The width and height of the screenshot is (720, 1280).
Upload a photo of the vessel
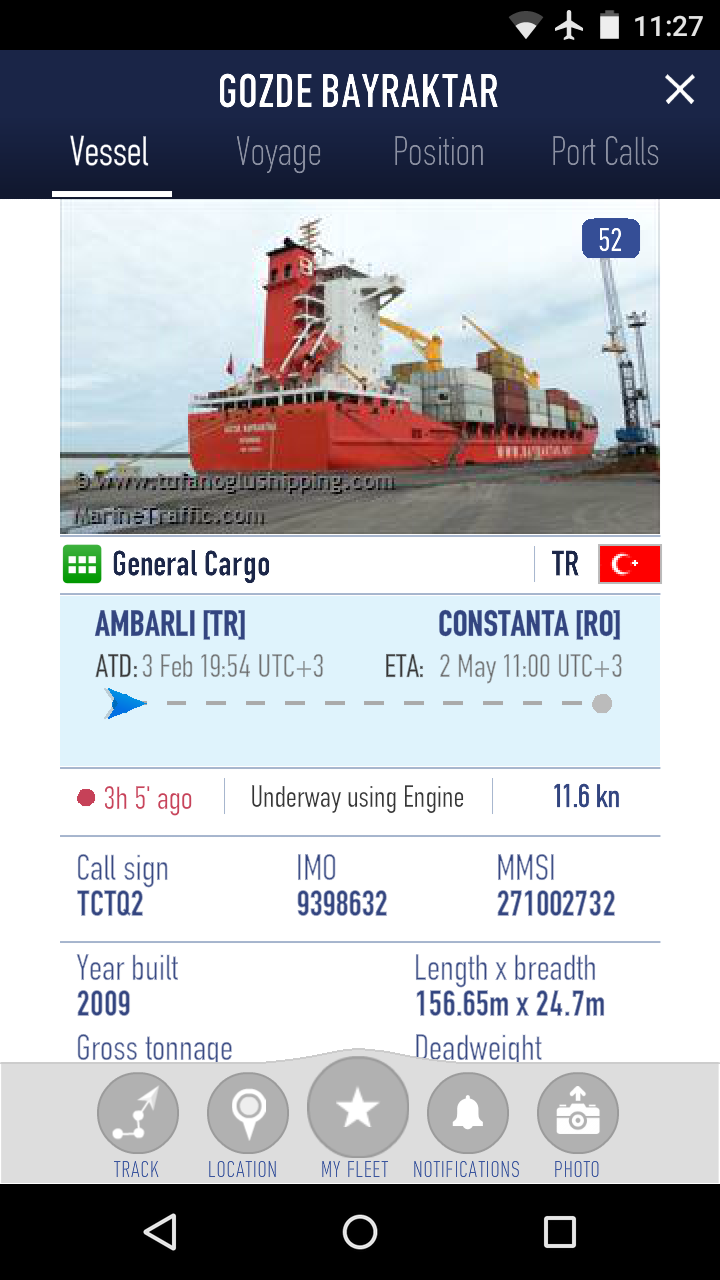(577, 1113)
